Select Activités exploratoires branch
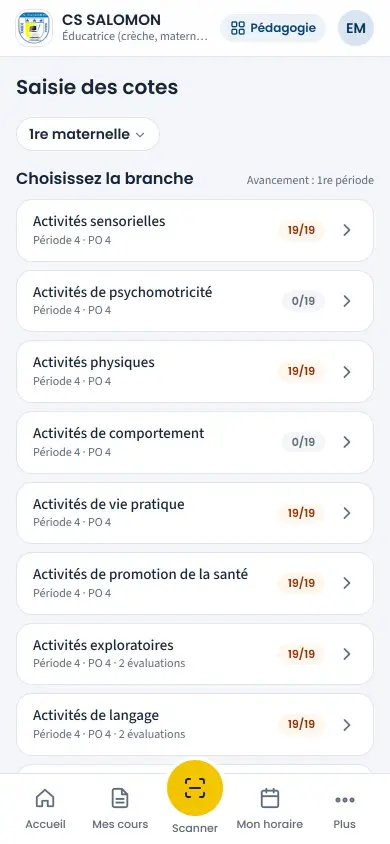 195,654
